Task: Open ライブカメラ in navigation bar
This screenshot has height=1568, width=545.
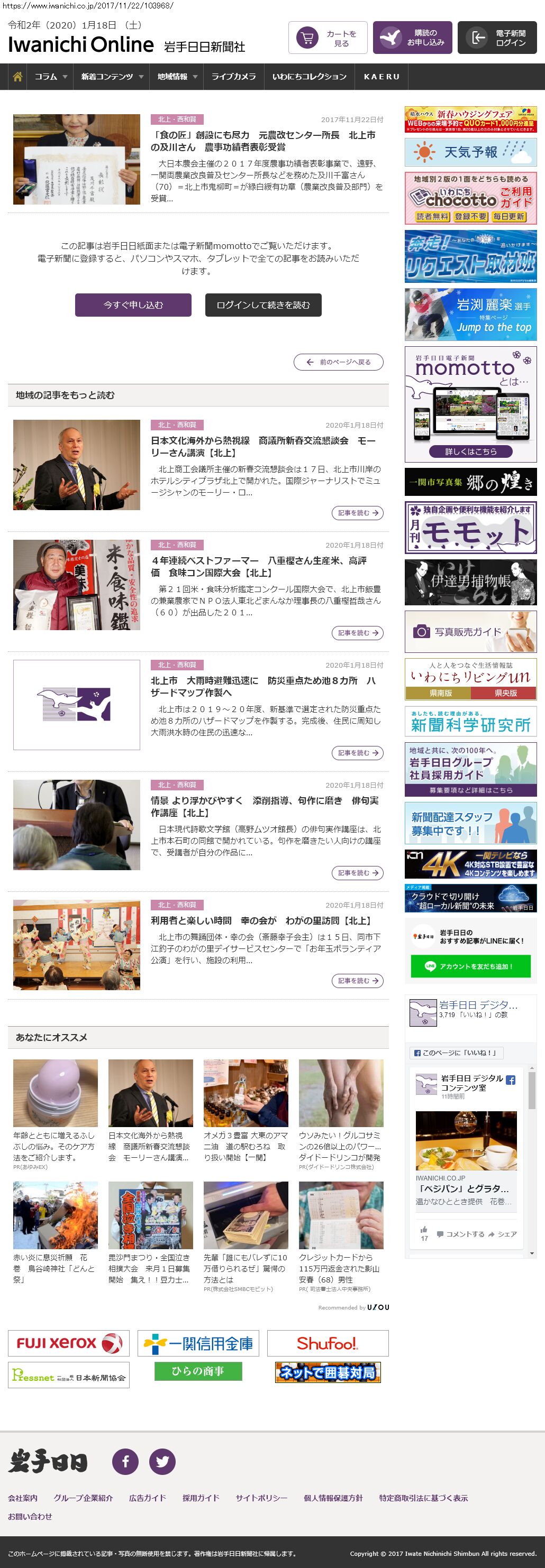Action: [233, 77]
